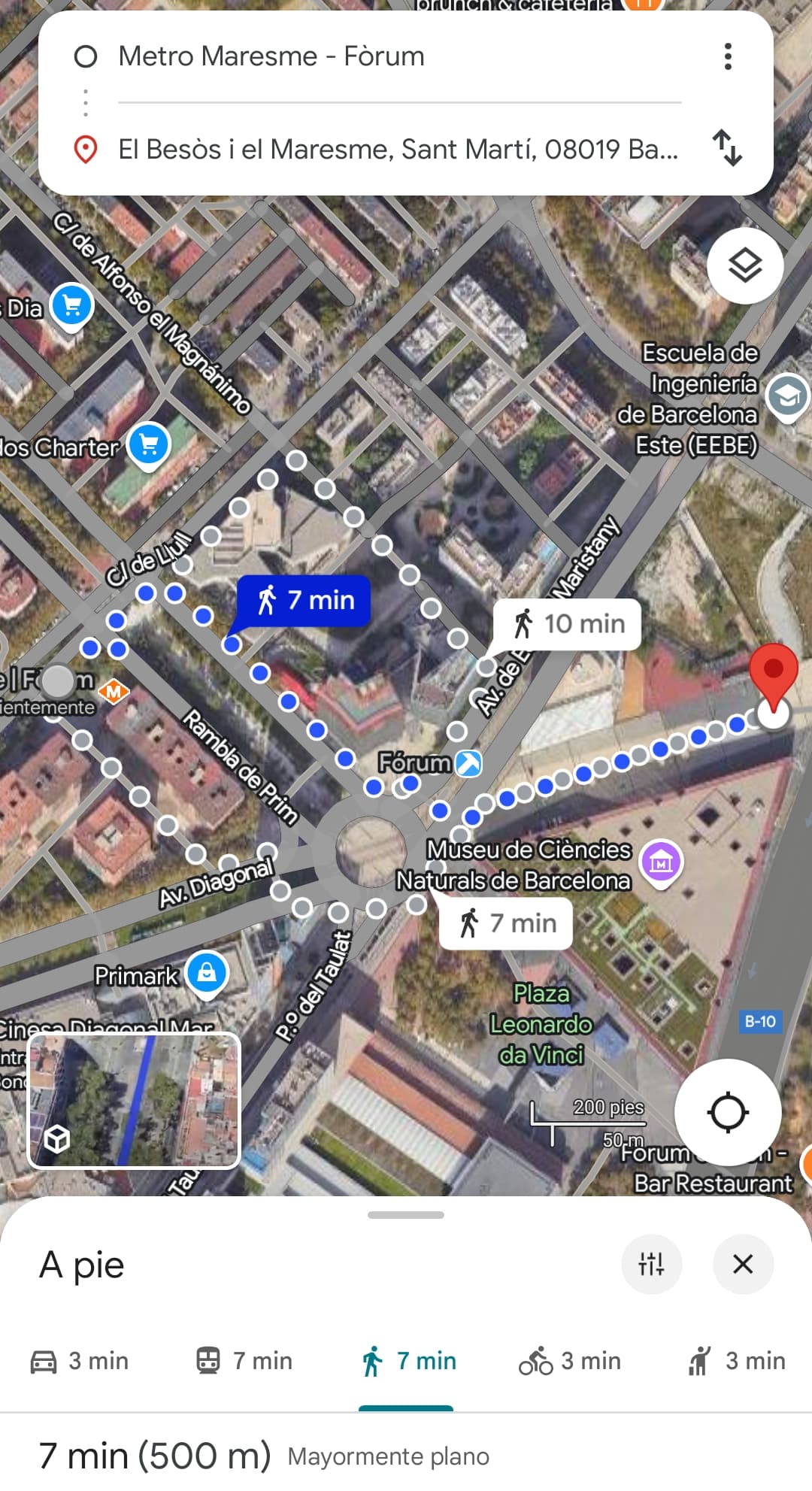Edit the destination El Besòs i el Maresme

click(398, 149)
